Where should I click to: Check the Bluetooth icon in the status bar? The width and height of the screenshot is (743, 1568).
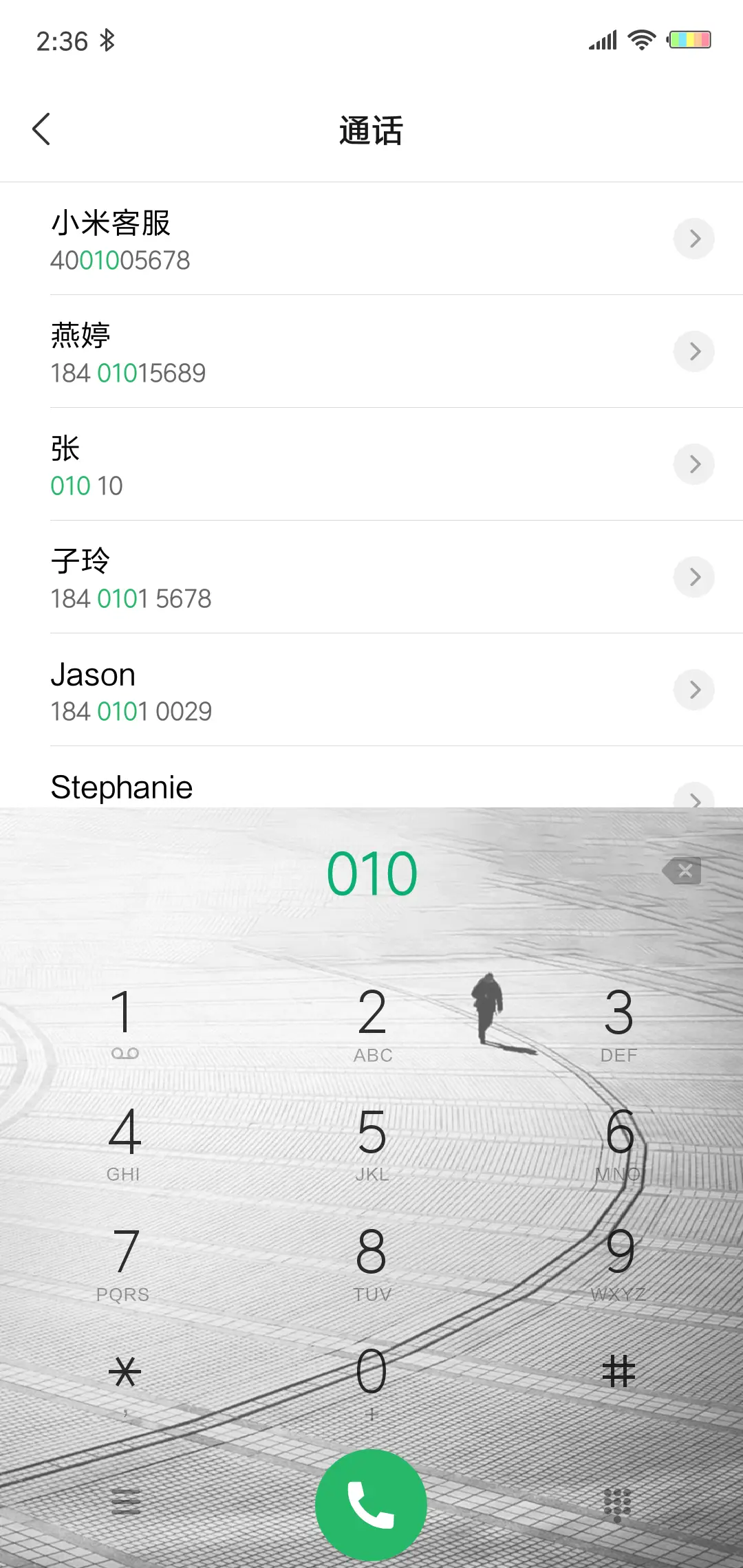(107, 41)
